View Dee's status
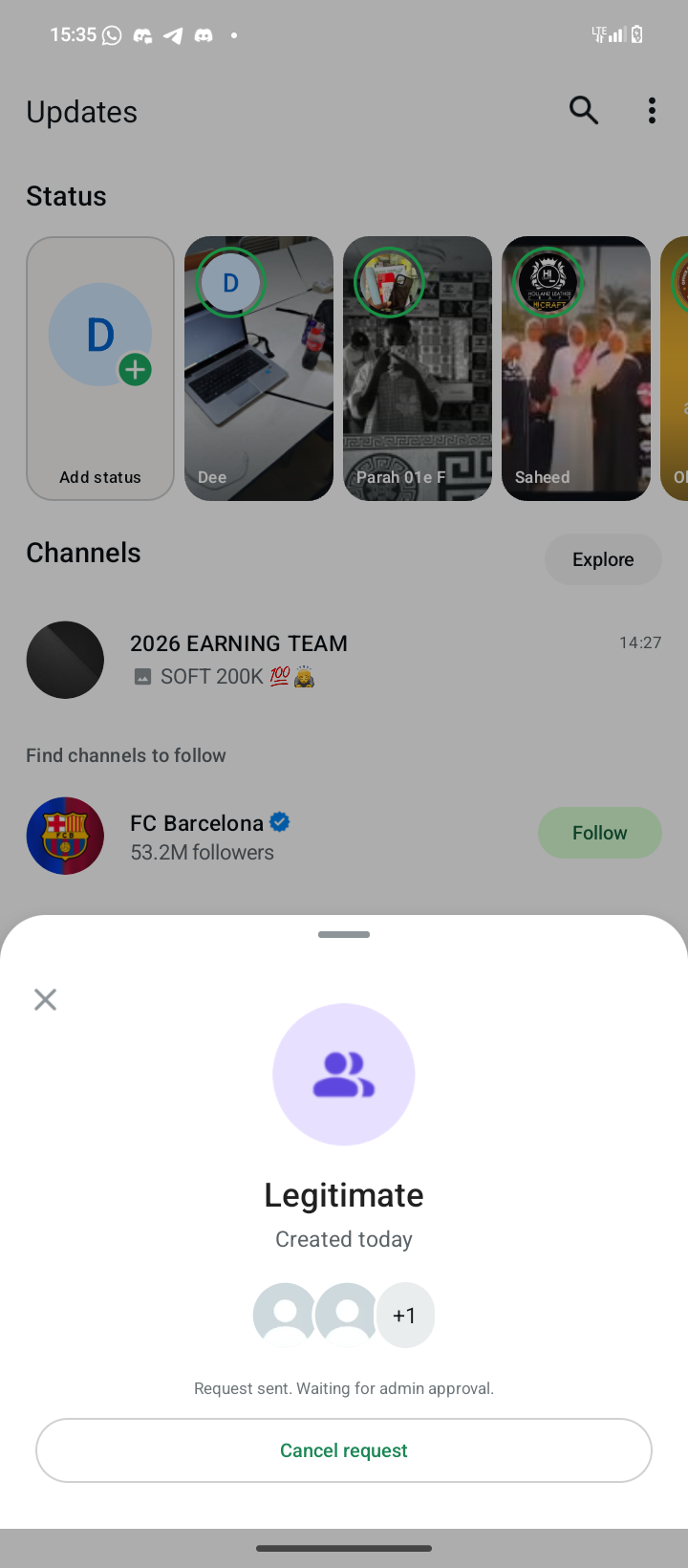 tap(259, 368)
